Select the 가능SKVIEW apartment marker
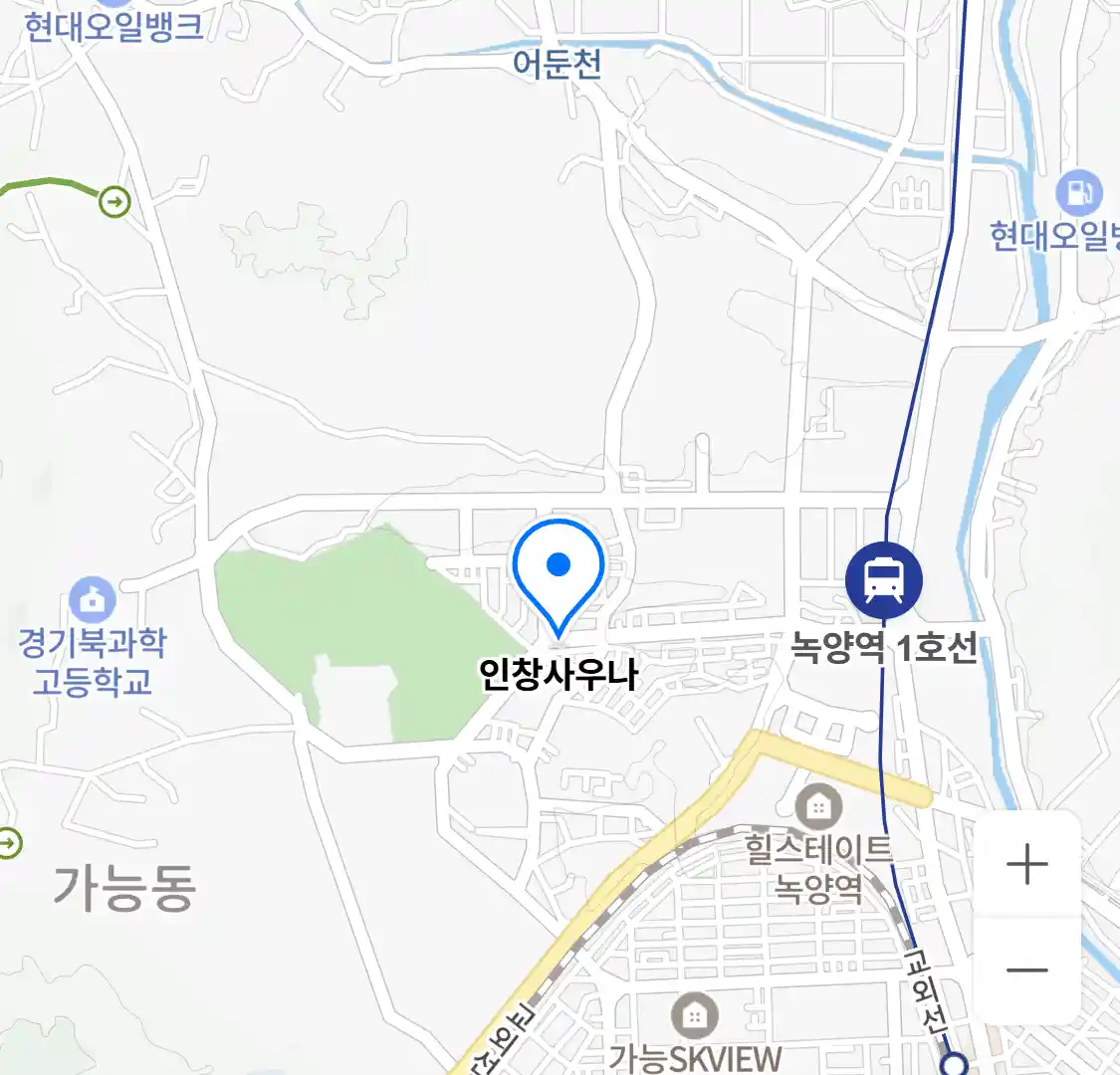 [695, 1015]
